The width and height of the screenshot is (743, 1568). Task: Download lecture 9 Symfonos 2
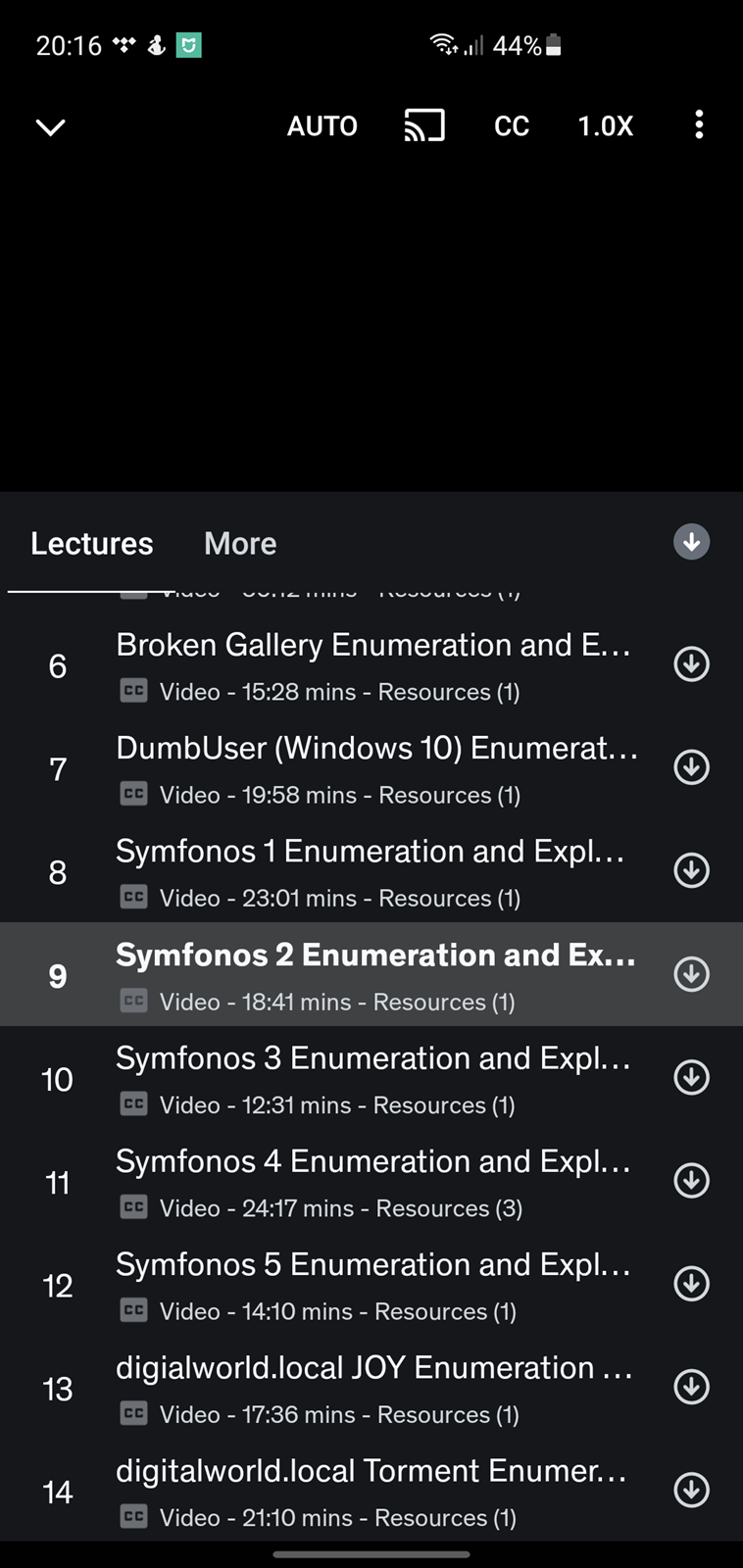tap(691, 974)
